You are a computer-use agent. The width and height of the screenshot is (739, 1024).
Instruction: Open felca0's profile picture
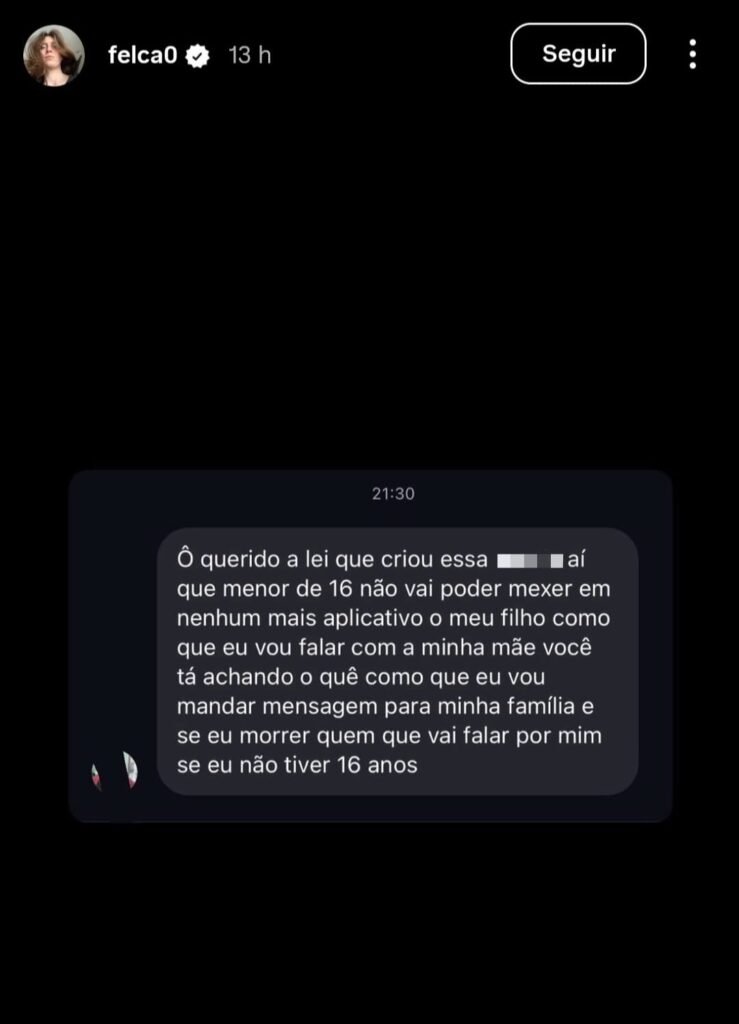point(54,55)
